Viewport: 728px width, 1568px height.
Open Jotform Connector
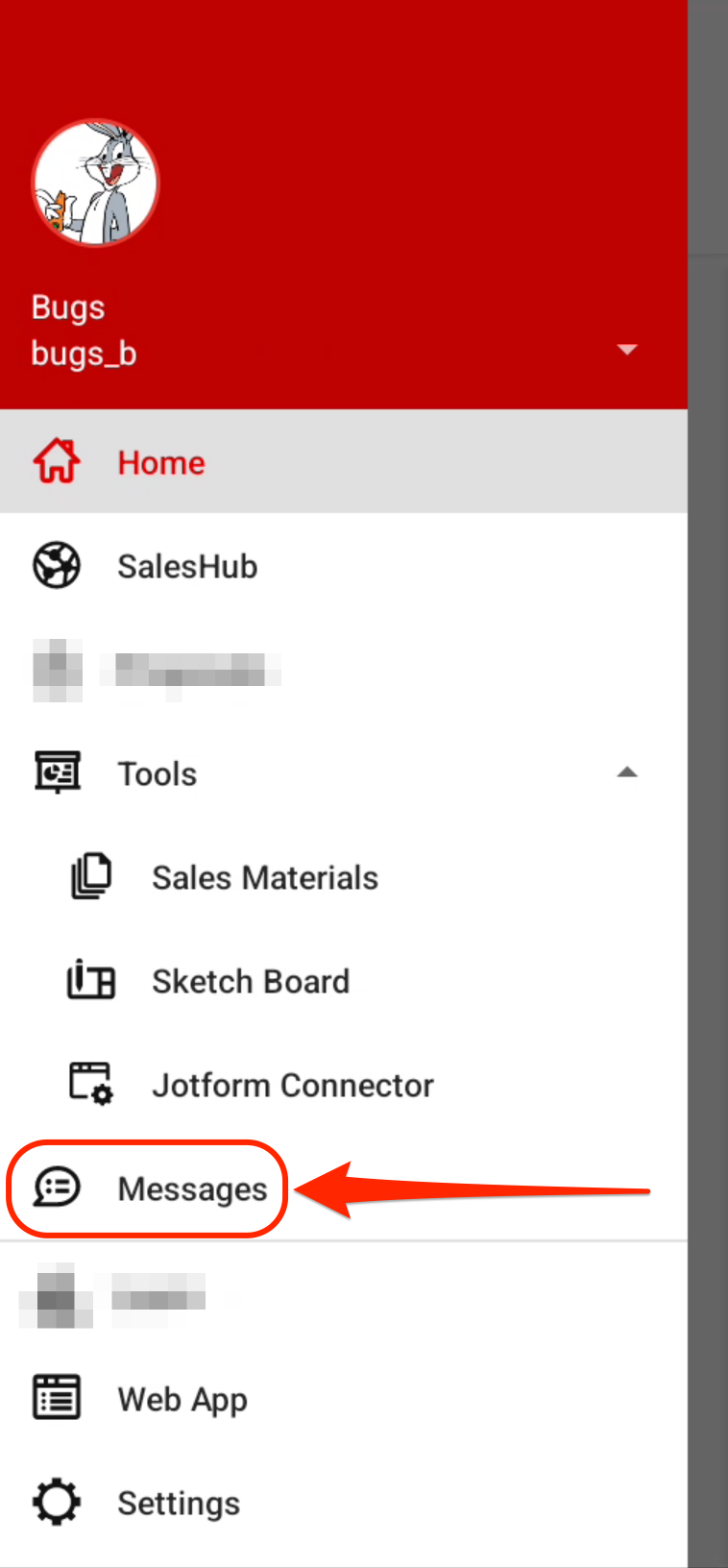point(292,1085)
